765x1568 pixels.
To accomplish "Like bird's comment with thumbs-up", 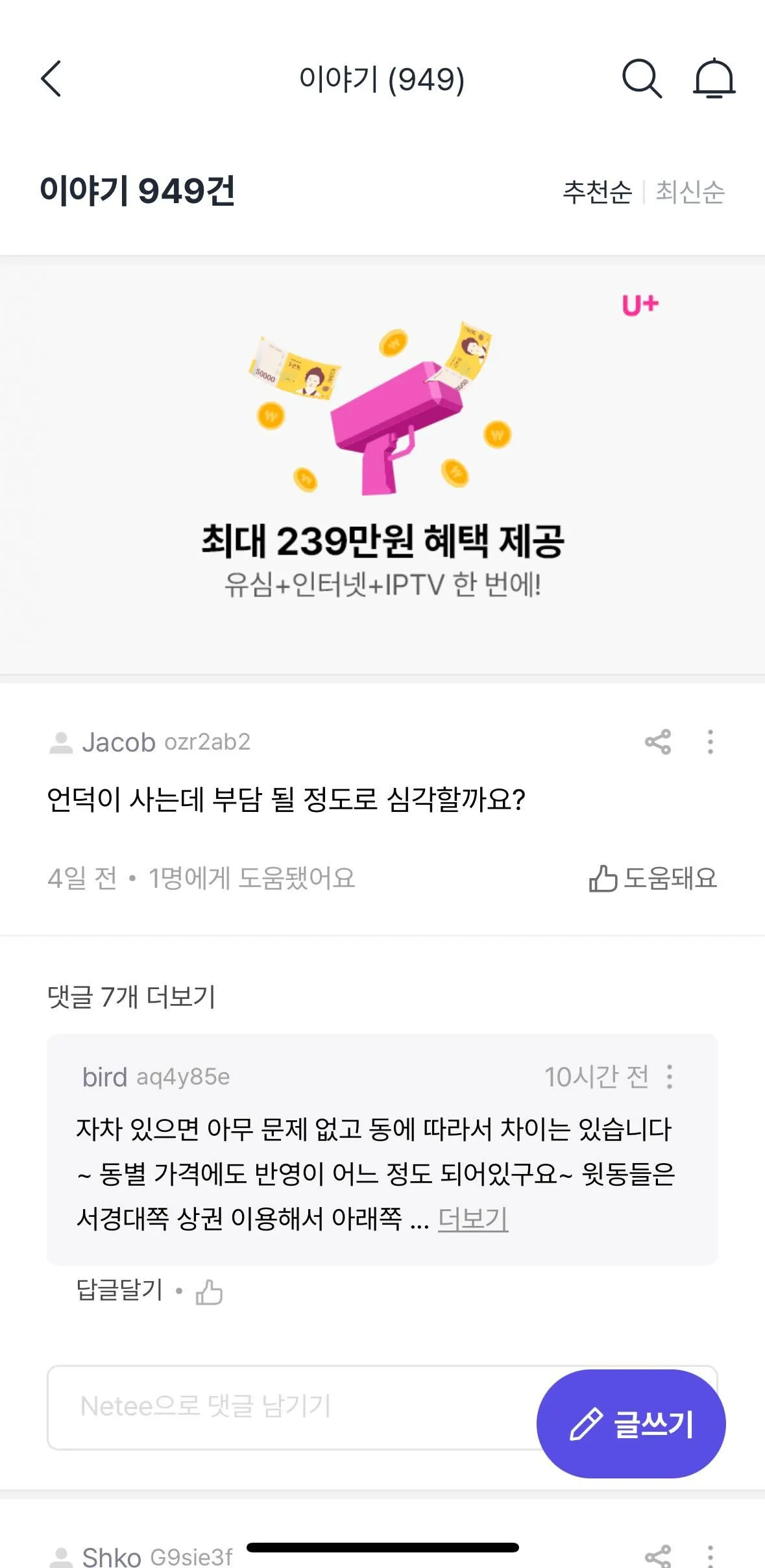I will [x=209, y=1292].
